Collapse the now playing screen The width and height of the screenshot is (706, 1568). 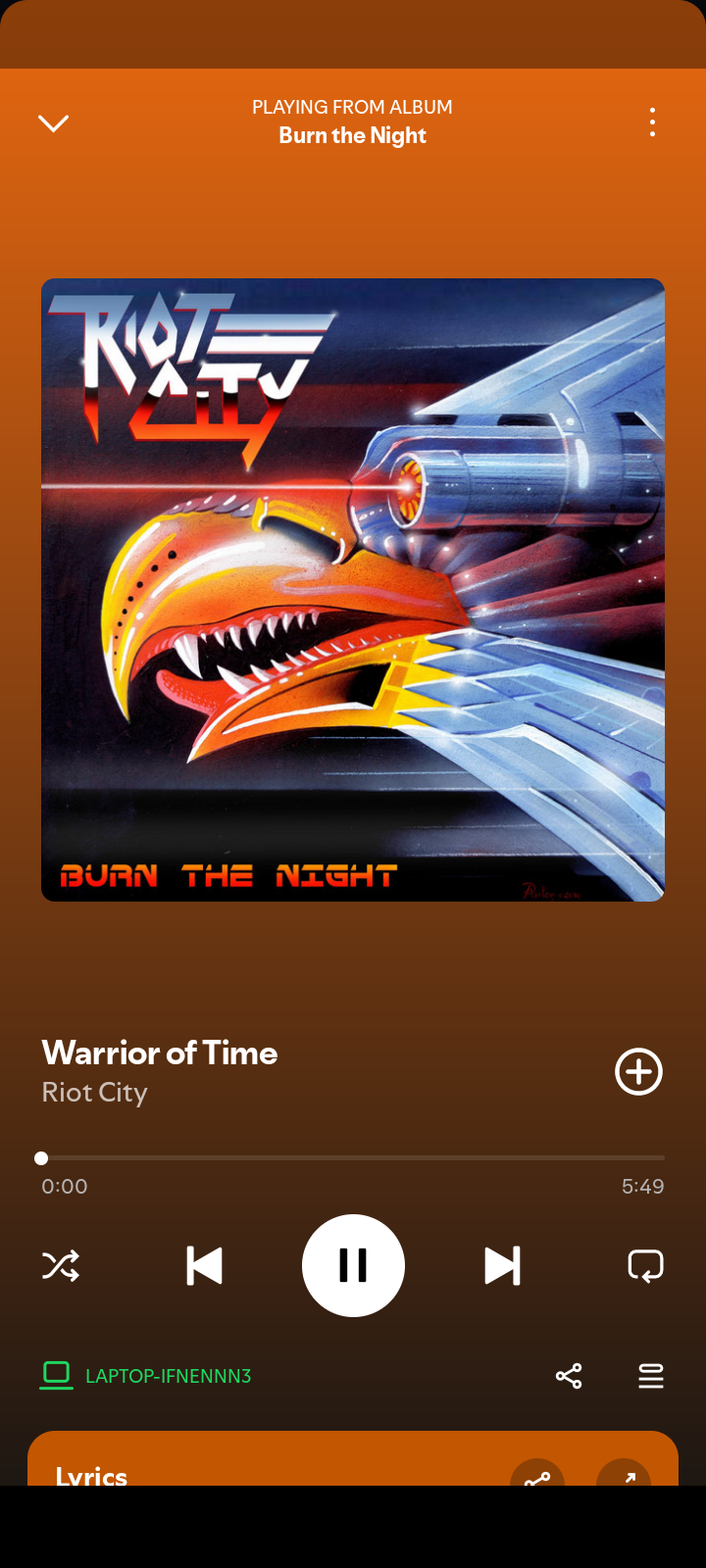tap(53, 122)
